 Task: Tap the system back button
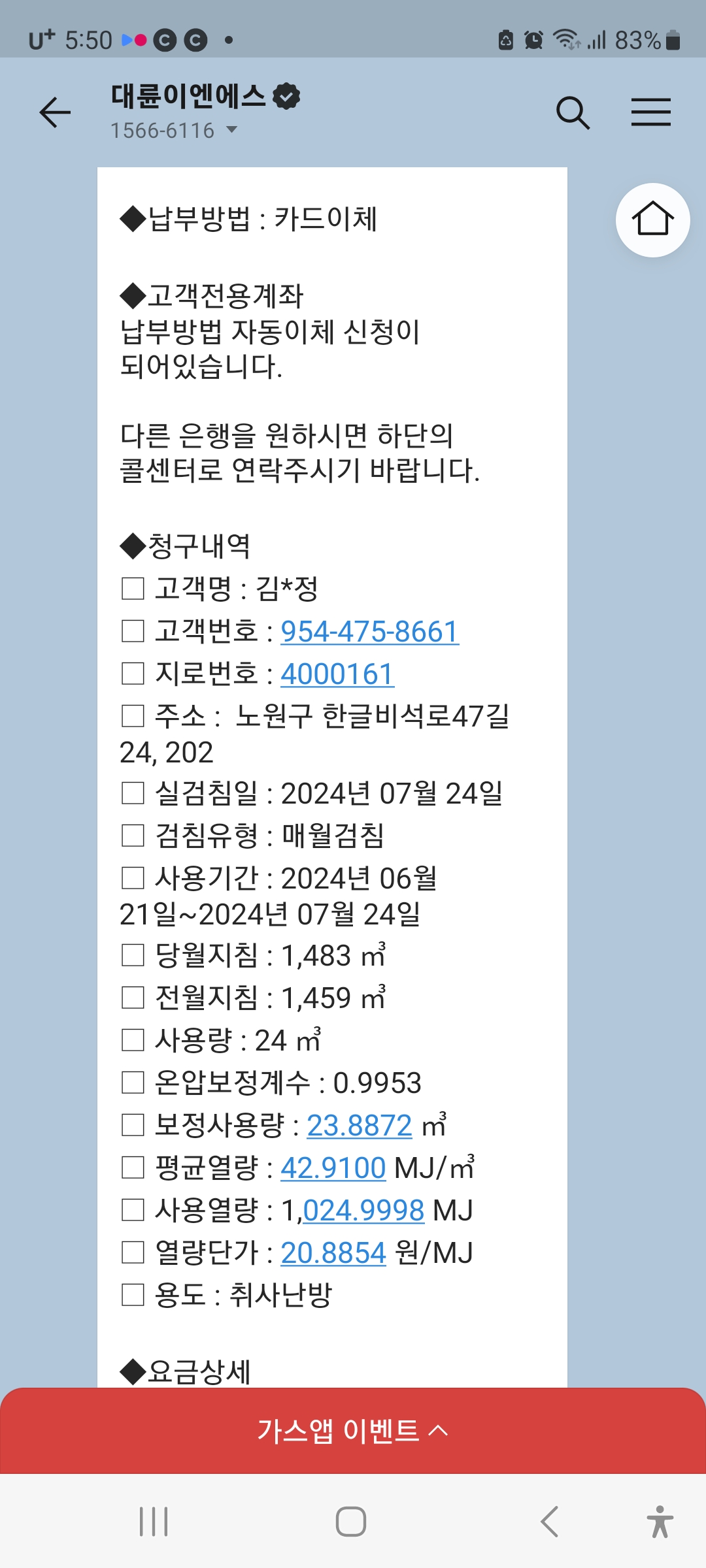pyautogui.click(x=549, y=1522)
